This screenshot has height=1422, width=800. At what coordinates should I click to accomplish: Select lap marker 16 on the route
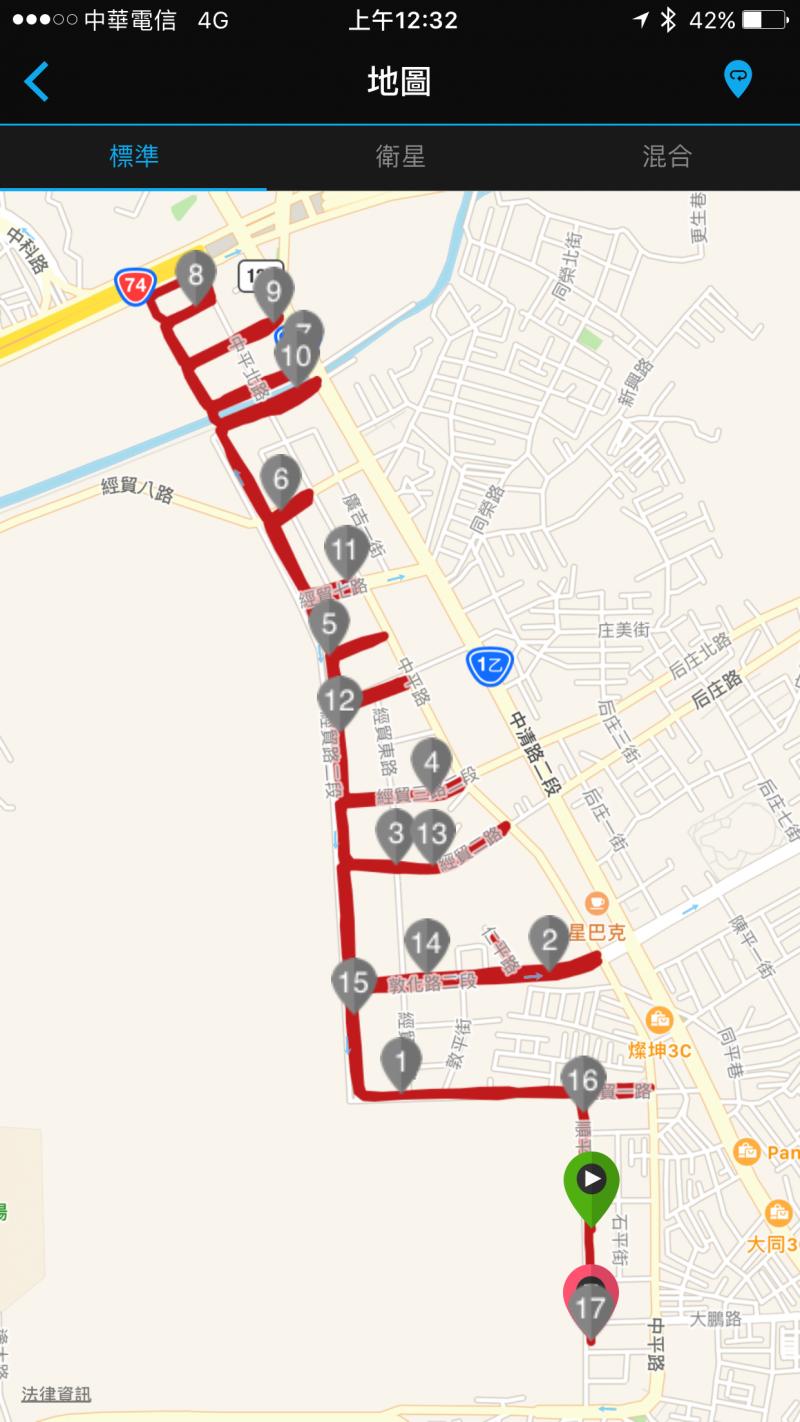point(583,1081)
